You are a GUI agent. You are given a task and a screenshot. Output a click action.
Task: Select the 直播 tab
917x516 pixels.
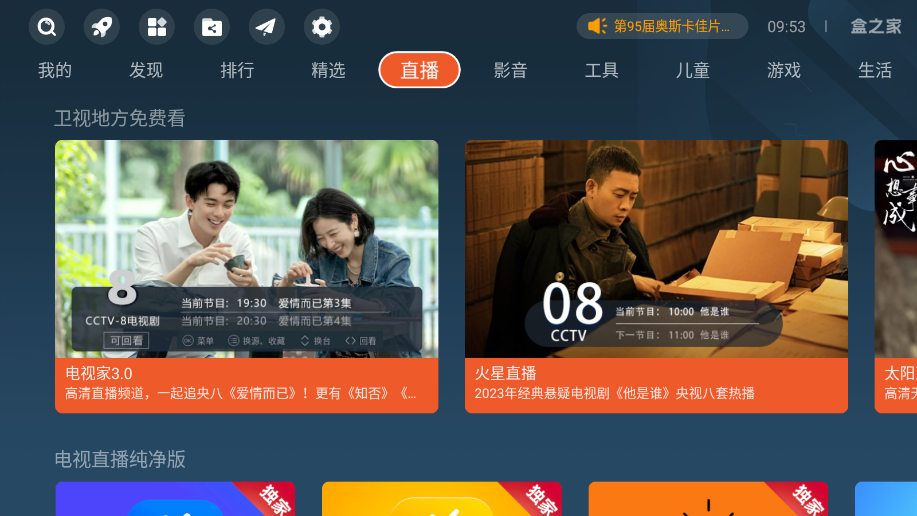419,70
